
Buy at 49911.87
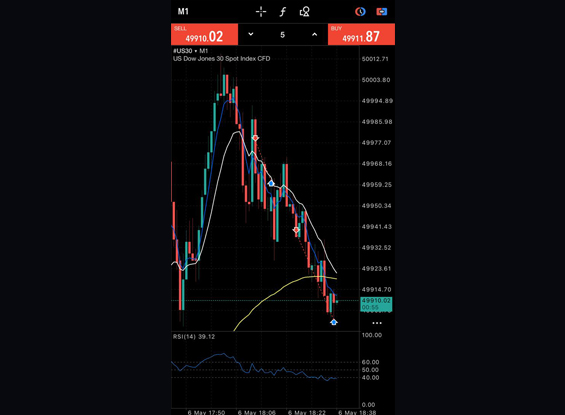point(361,34)
